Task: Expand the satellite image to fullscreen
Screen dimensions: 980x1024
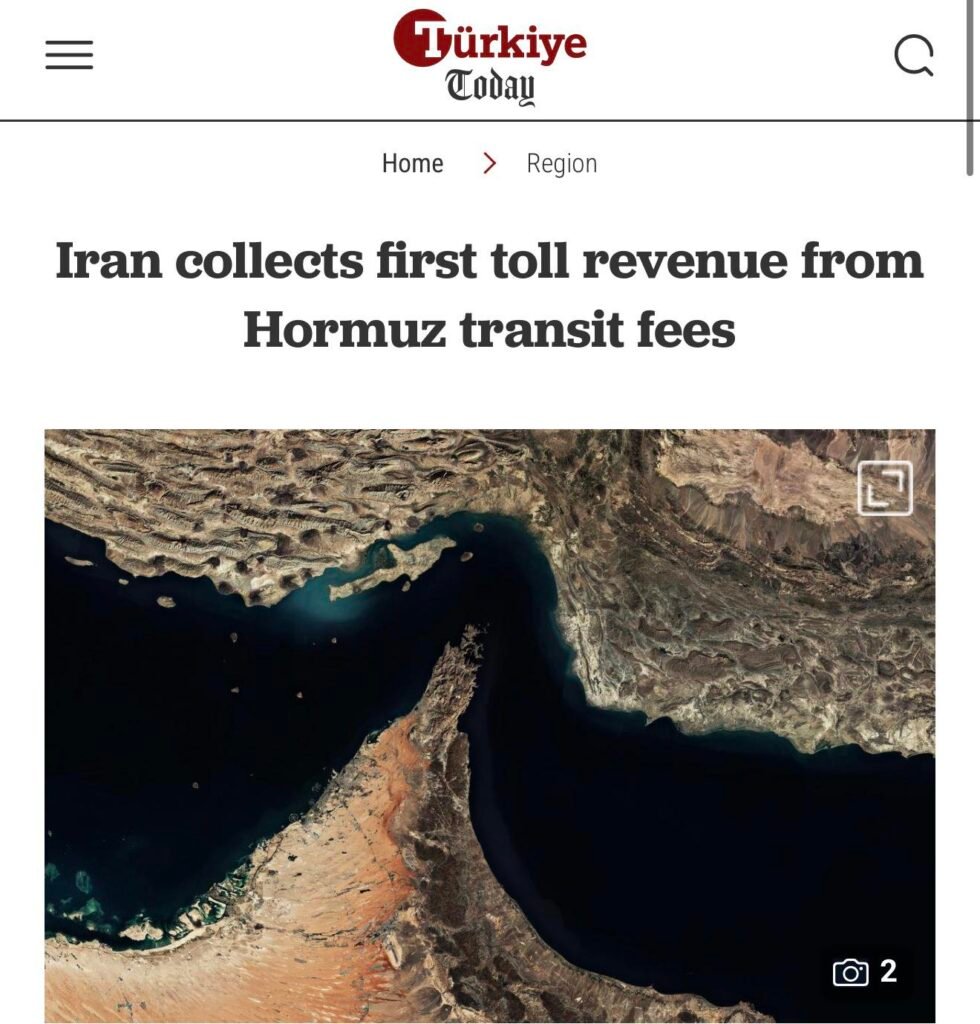Action: [885, 488]
